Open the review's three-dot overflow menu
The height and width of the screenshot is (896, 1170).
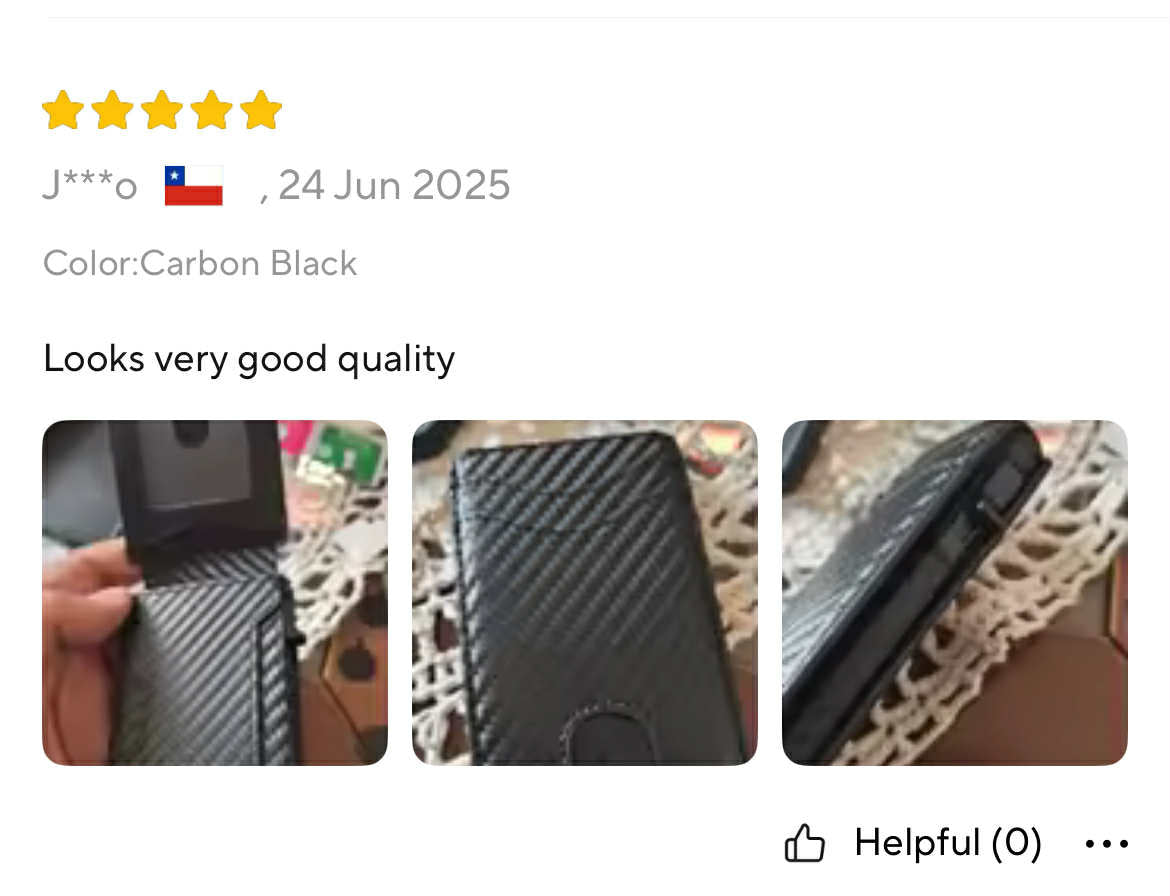tap(1106, 844)
